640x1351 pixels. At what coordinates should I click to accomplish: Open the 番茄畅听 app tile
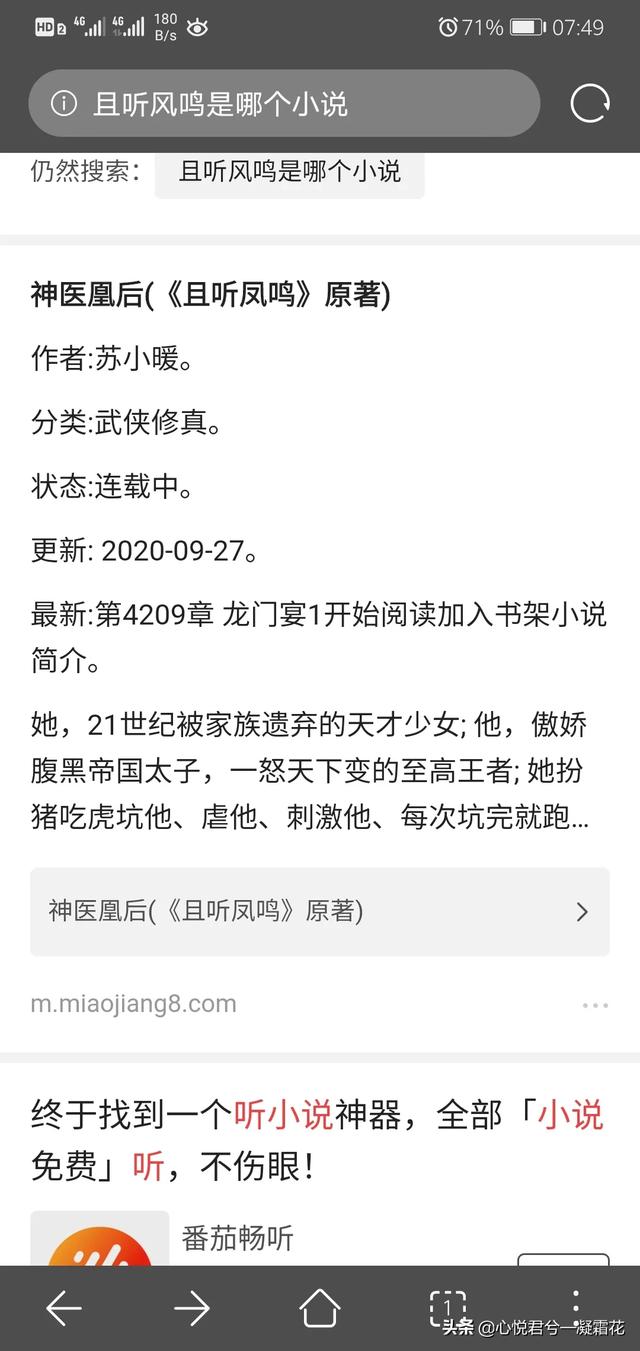tap(238, 1238)
